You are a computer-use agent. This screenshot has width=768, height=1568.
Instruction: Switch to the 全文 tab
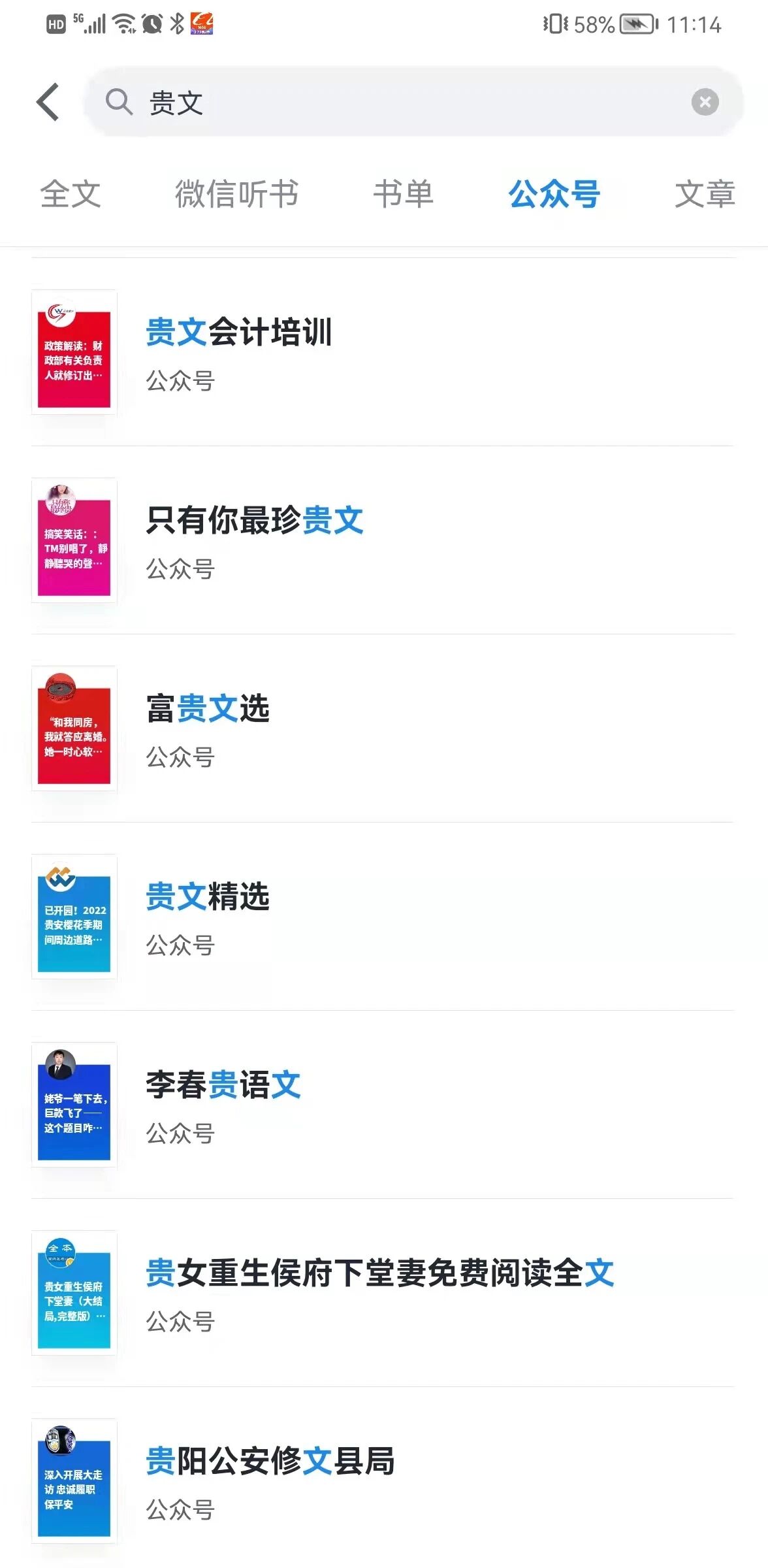[x=71, y=194]
